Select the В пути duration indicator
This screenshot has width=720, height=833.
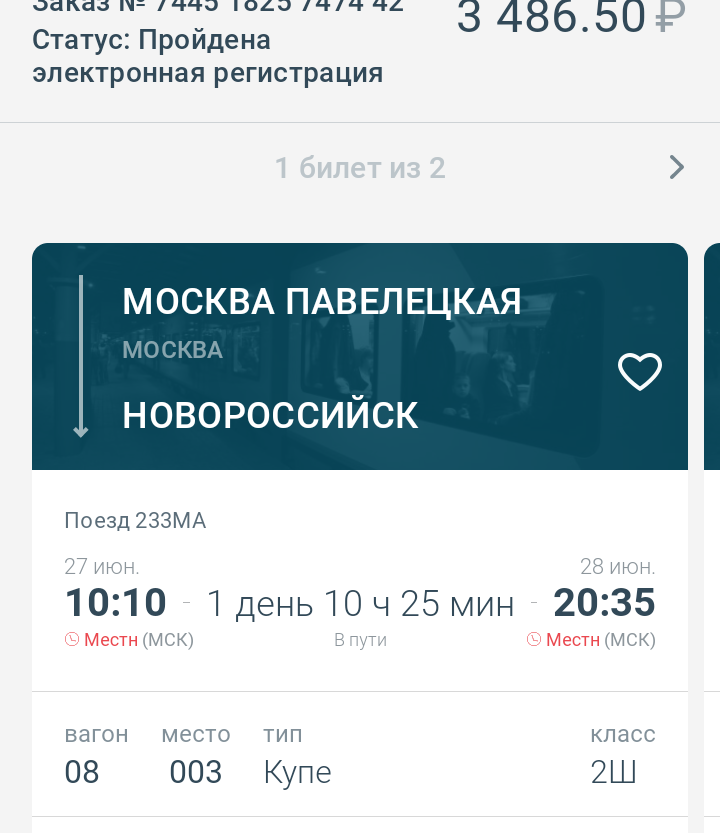pos(359,639)
